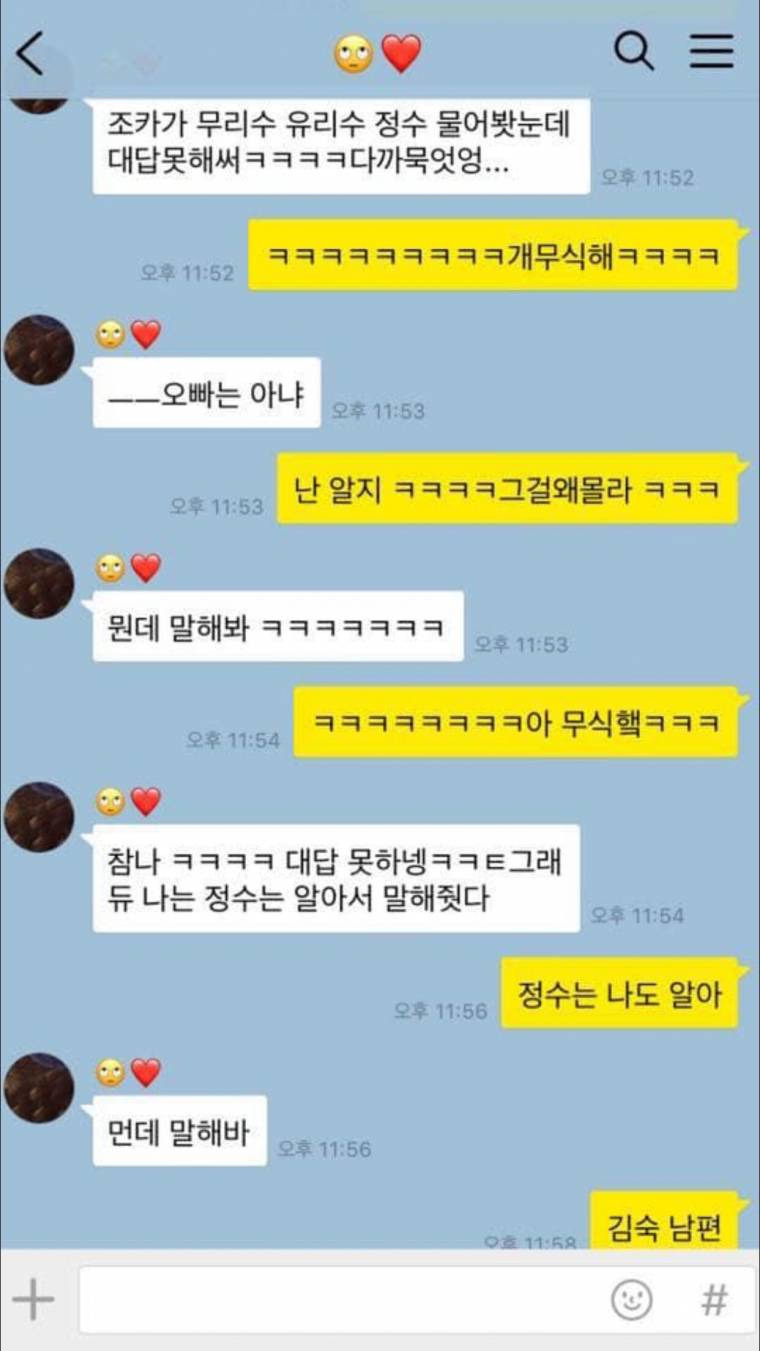This screenshot has height=1351, width=760.
Task: View profile photo beside '먼데 말해바' message
Action: coord(39,1088)
